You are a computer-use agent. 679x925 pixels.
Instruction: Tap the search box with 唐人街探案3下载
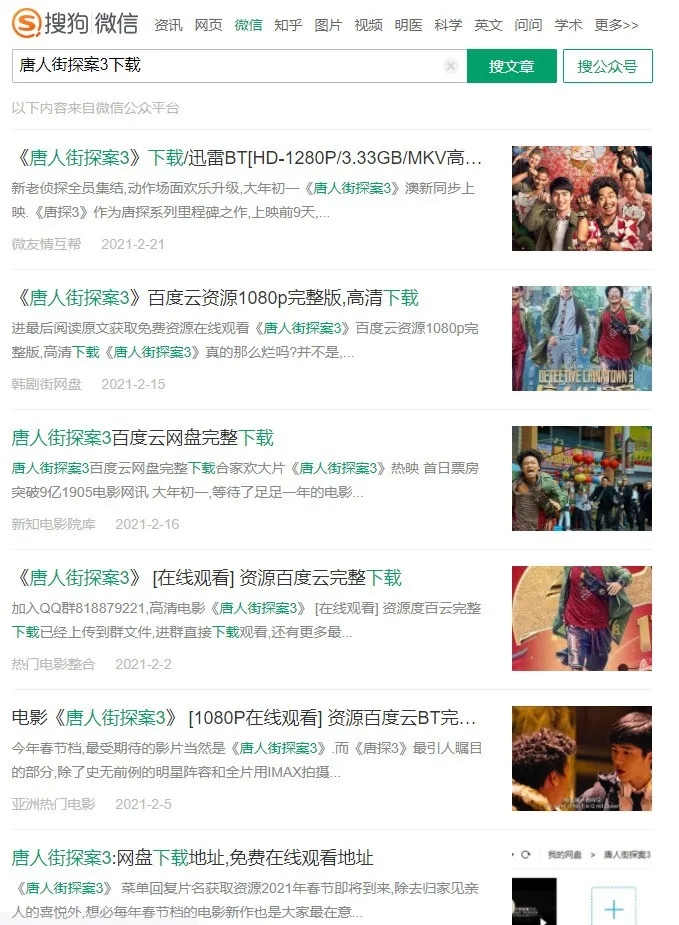[x=225, y=66]
